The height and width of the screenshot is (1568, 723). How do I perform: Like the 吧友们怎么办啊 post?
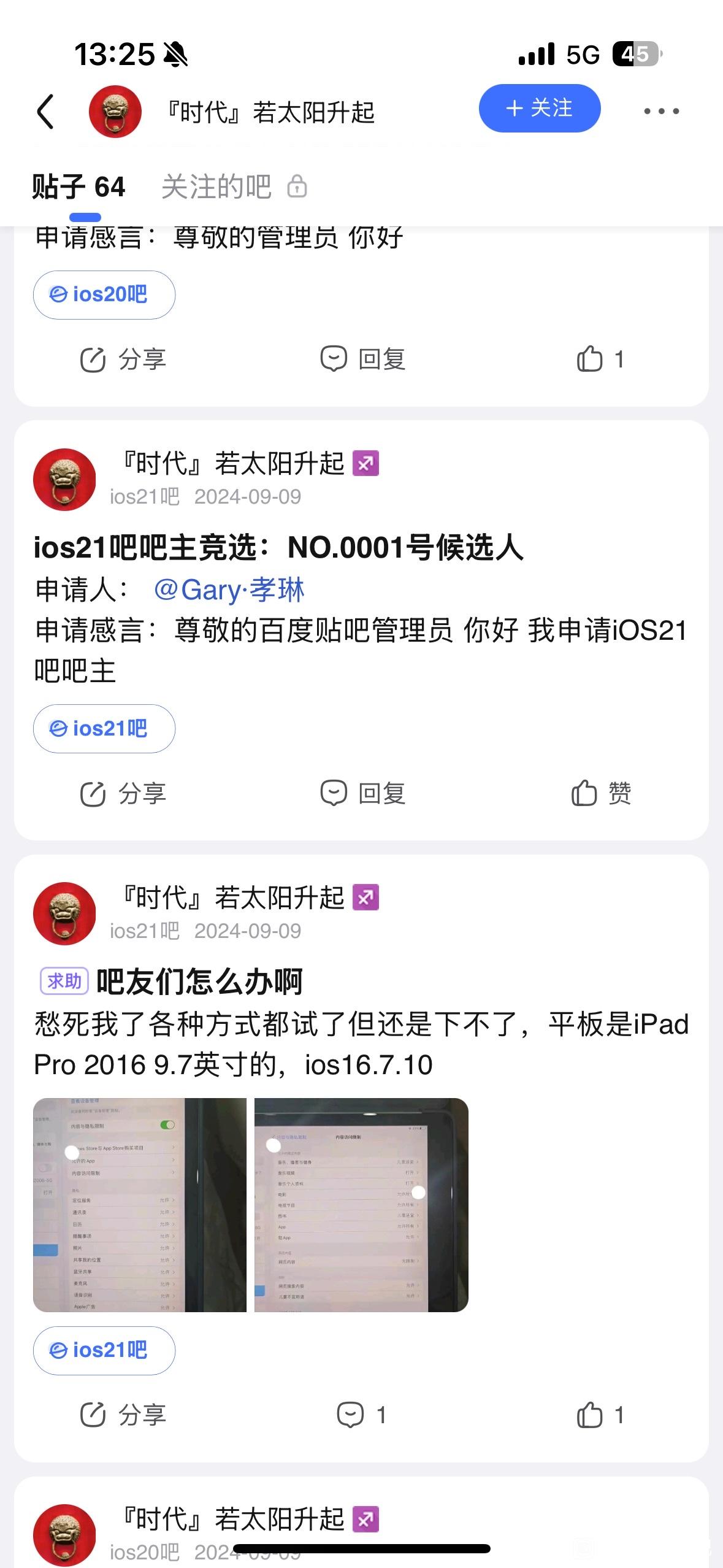click(x=600, y=1415)
